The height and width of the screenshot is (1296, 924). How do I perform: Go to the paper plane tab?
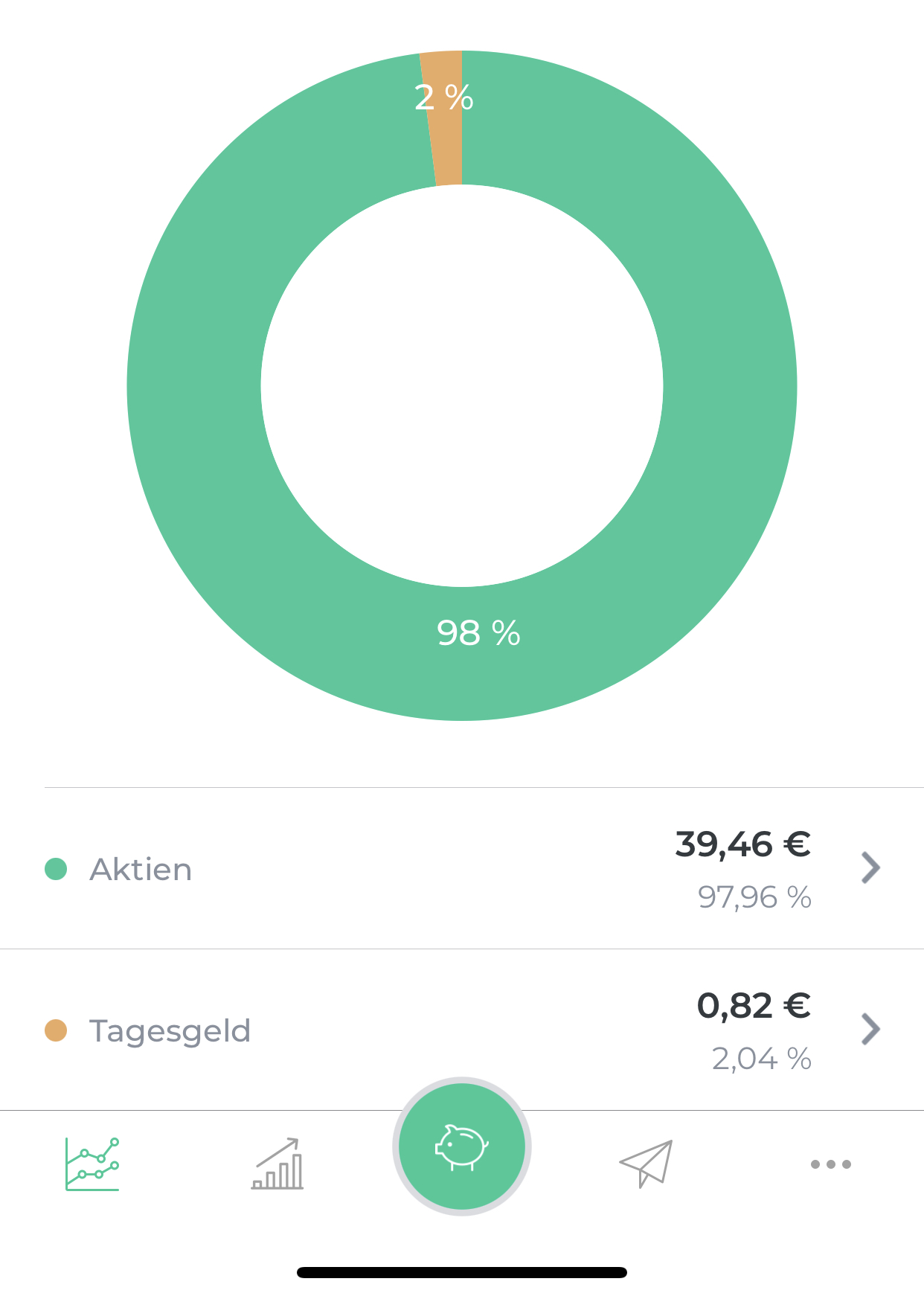pos(646,1164)
